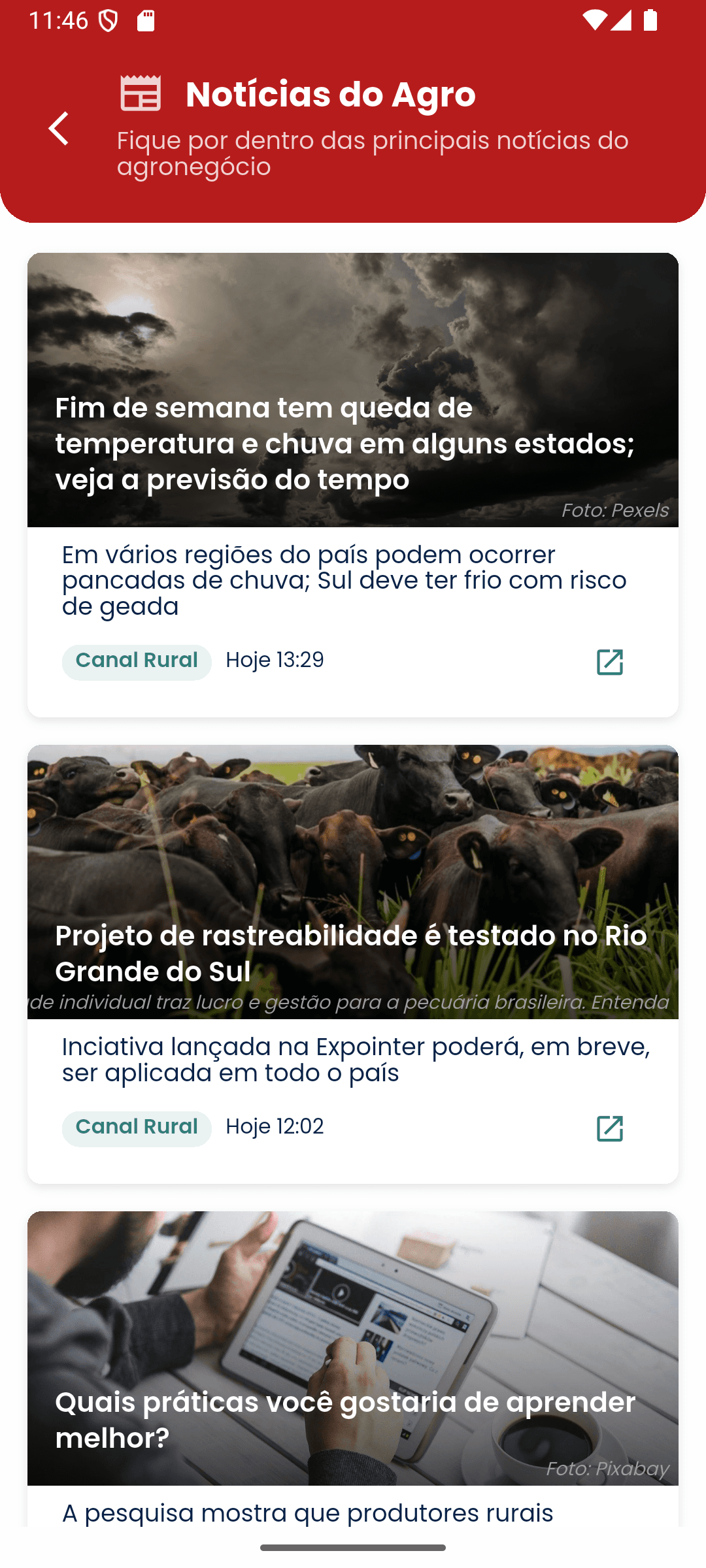Tap the battery indicator icon
Image resolution: width=706 pixels, height=1568 pixels.
click(652, 20)
